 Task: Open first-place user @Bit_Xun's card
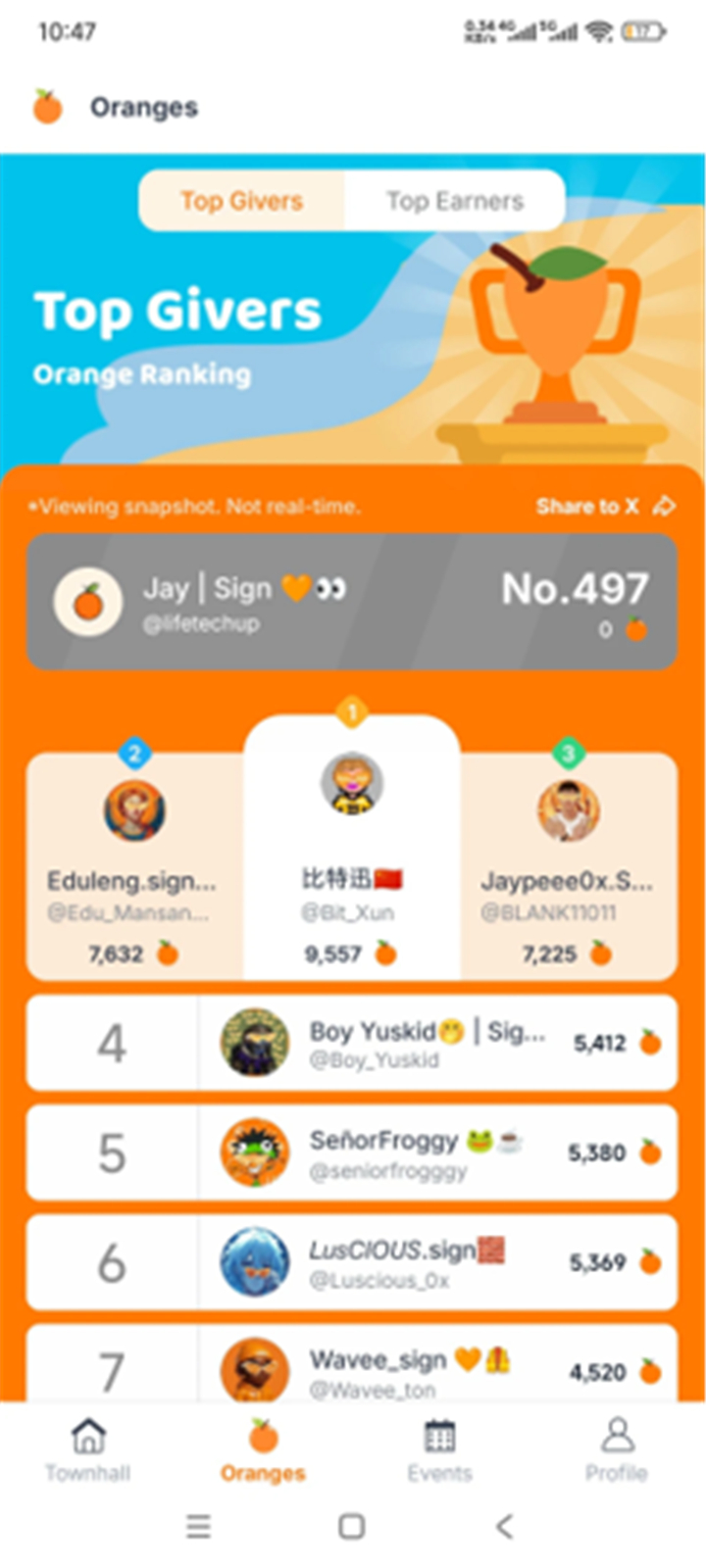352,848
